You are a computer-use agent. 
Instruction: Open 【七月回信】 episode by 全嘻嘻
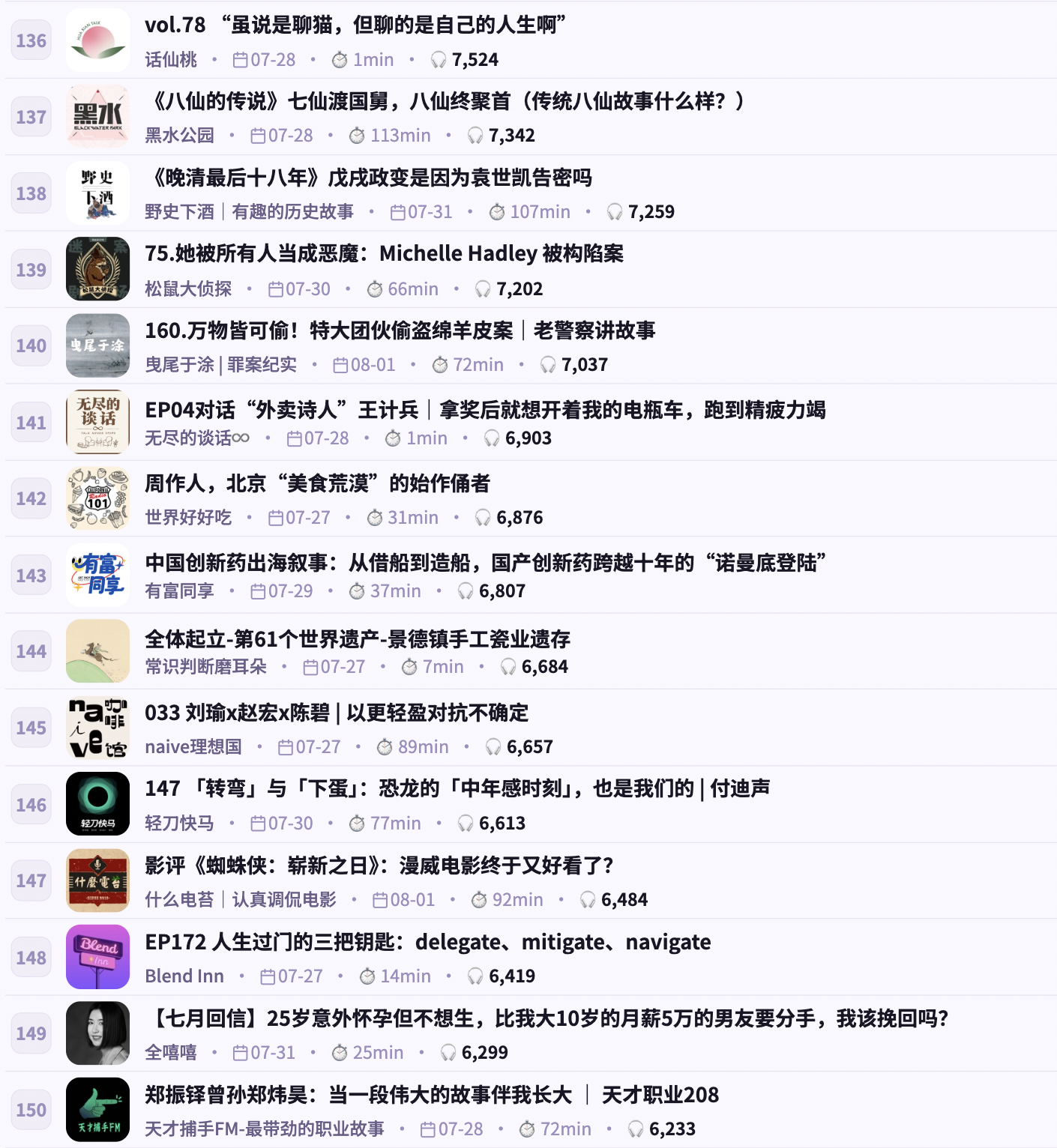(x=546, y=1018)
